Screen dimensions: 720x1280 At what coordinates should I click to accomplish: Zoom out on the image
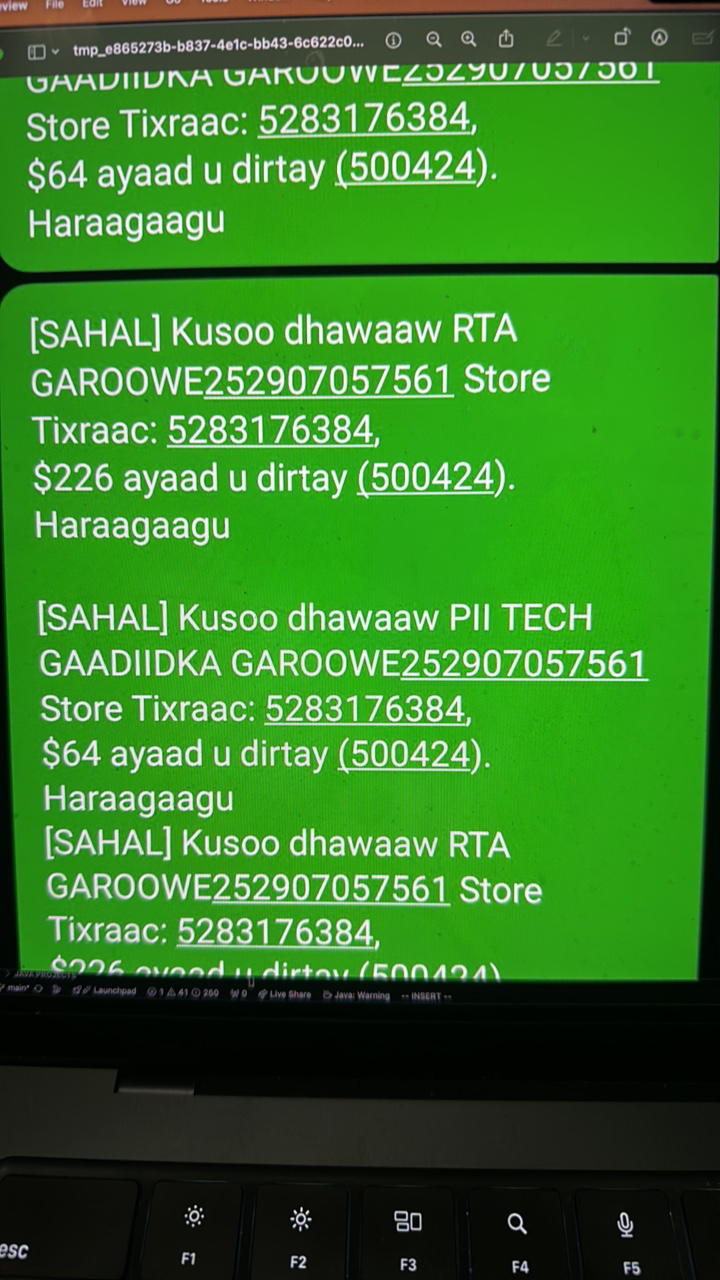click(x=434, y=40)
